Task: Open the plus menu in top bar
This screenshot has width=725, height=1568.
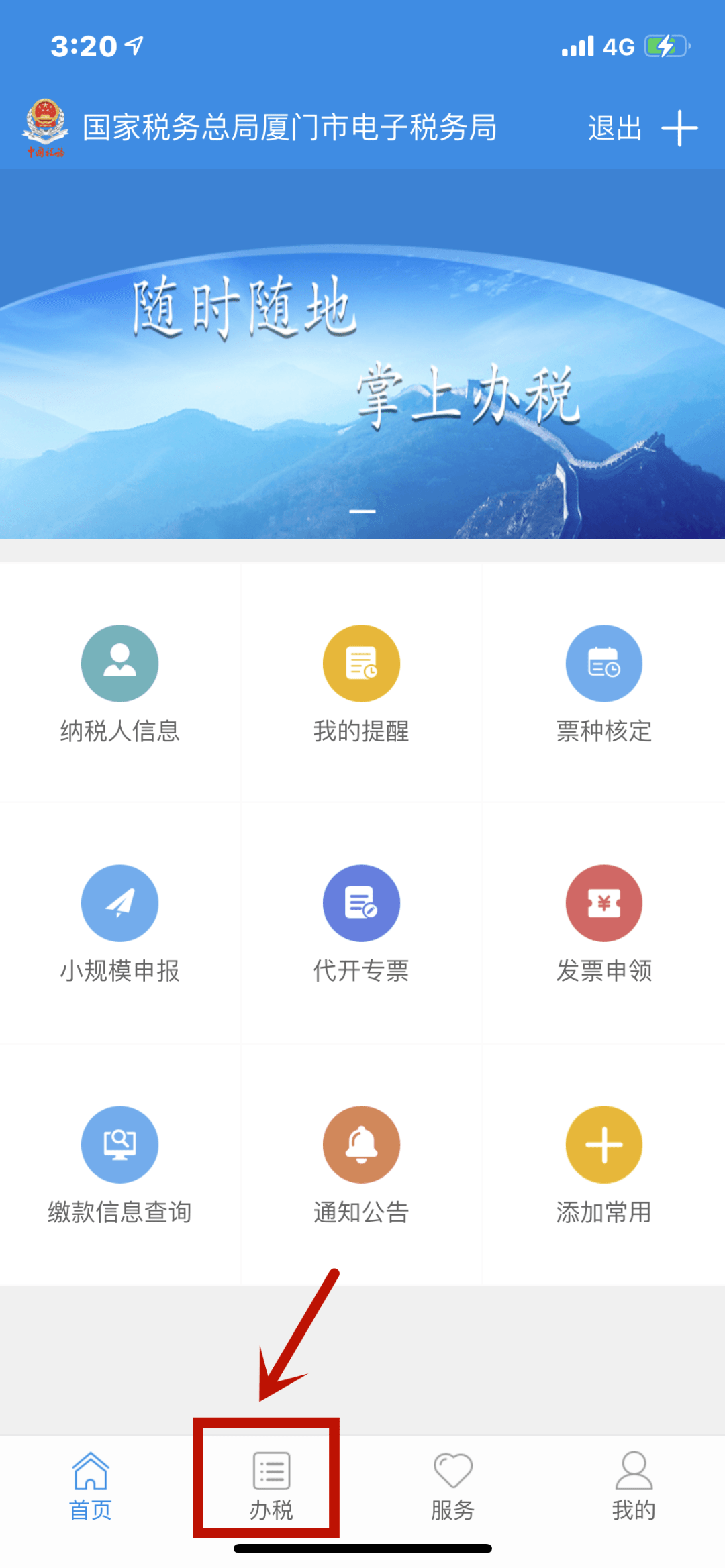Action: click(x=679, y=128)
